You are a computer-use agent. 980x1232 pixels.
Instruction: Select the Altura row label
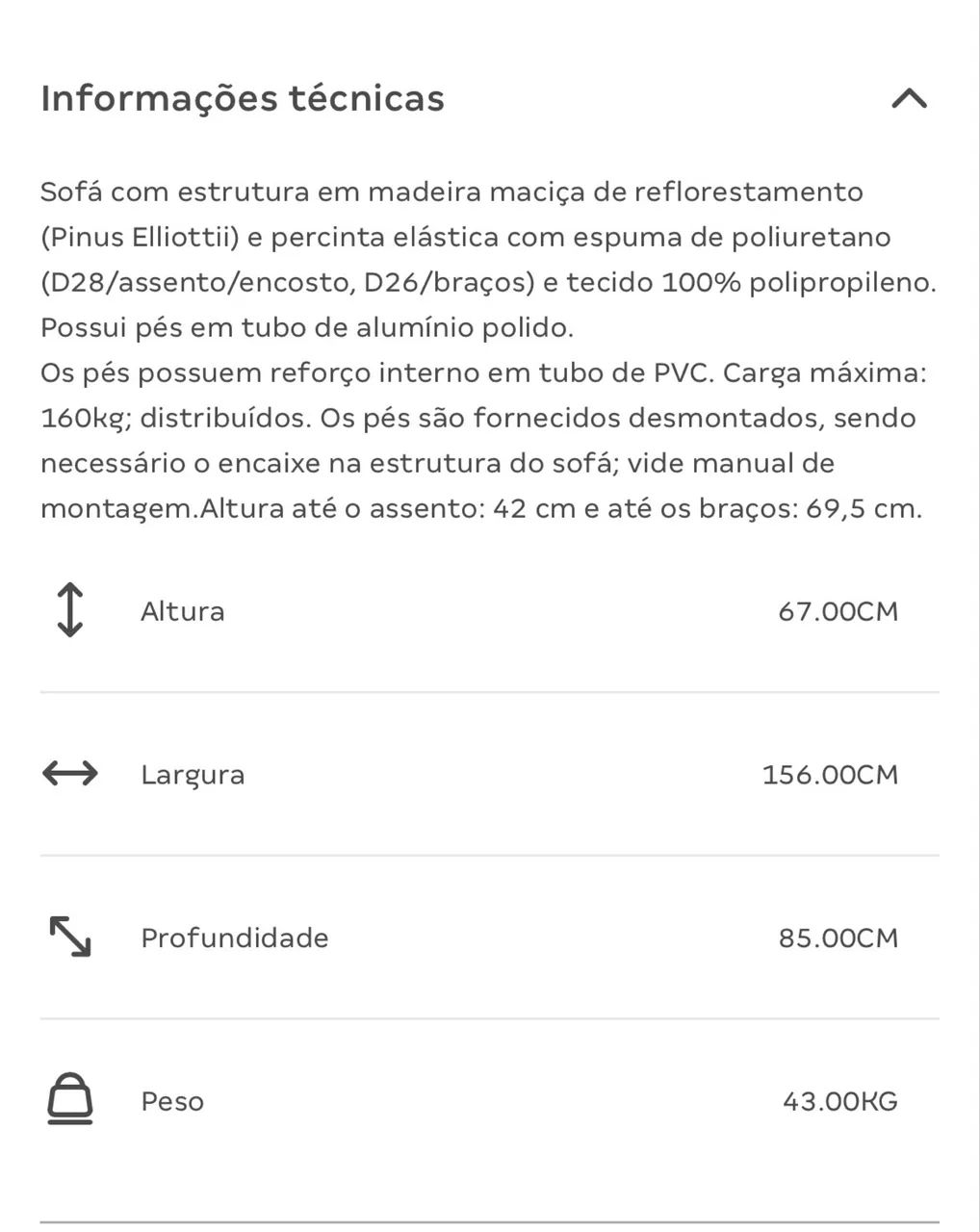pos(182,610)
